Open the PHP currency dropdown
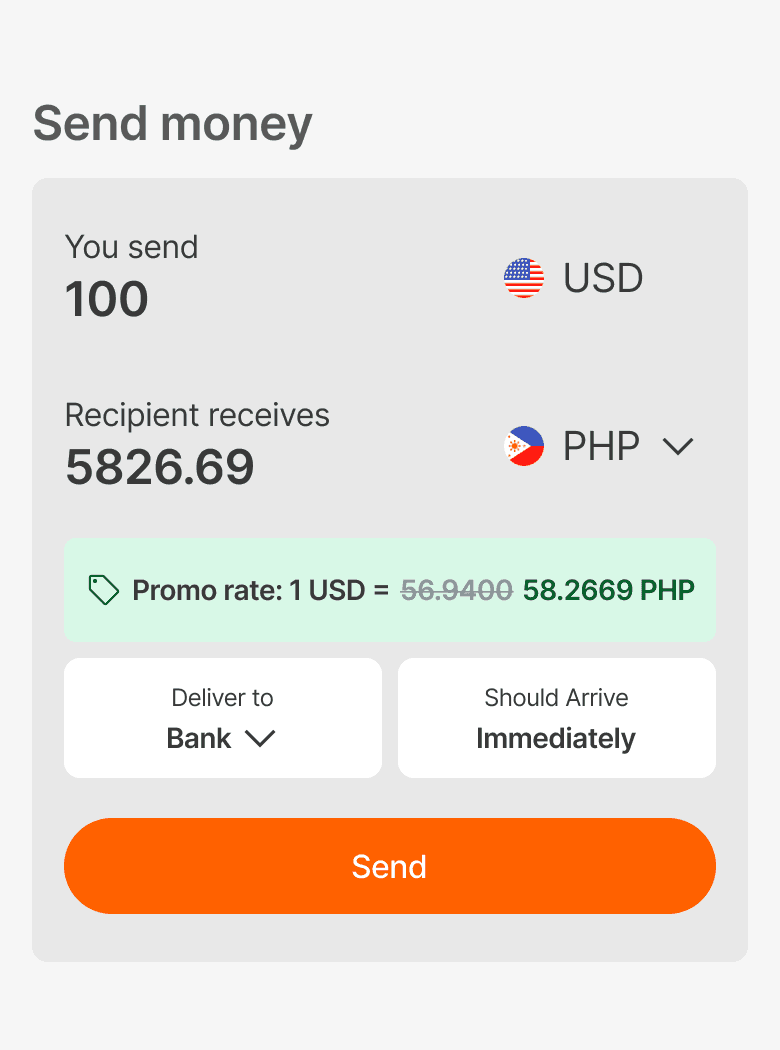The width and height of the screenshot is (780, 1050). click(599, 446)
